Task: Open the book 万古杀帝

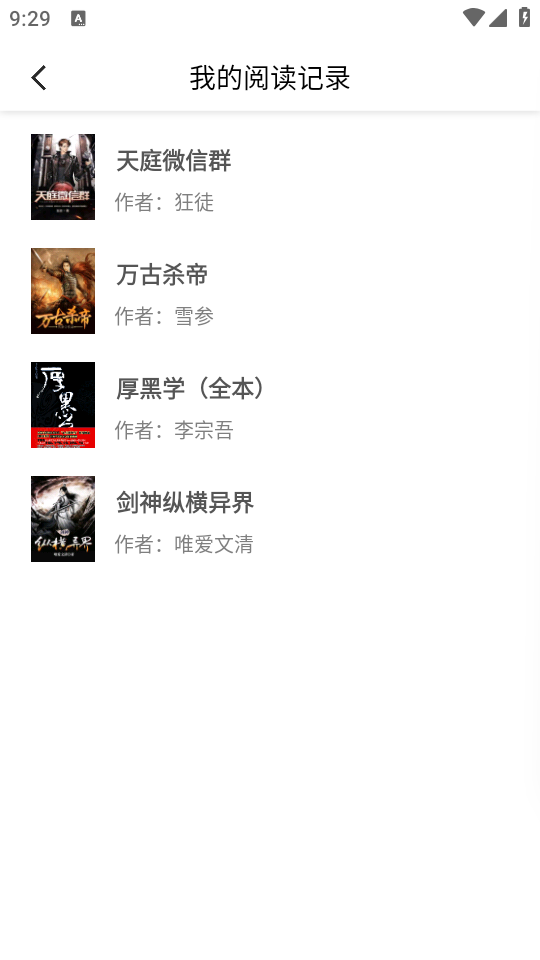Action: [270, 291]
